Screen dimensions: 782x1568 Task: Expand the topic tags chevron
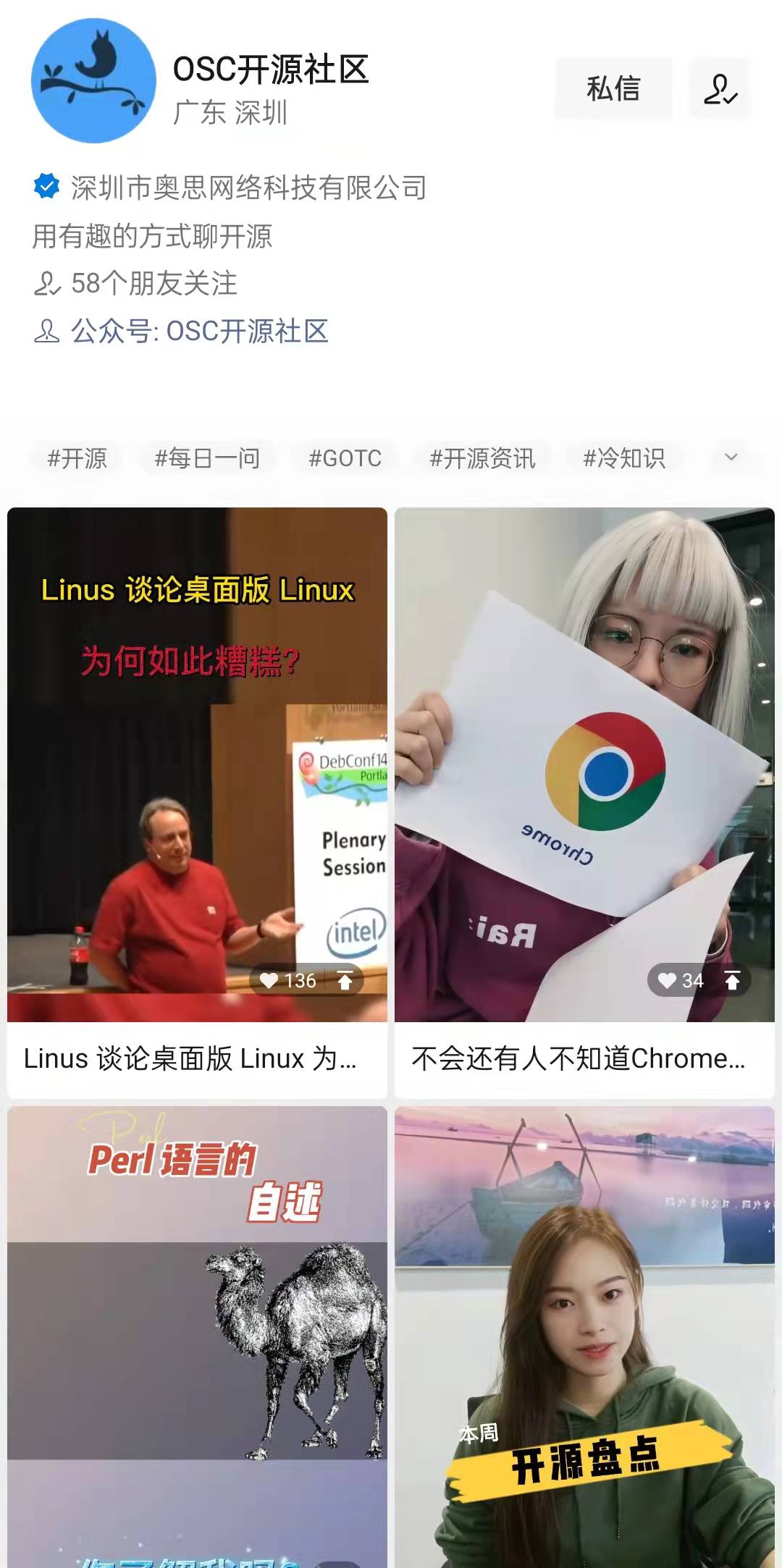click(x=731, y=457)
